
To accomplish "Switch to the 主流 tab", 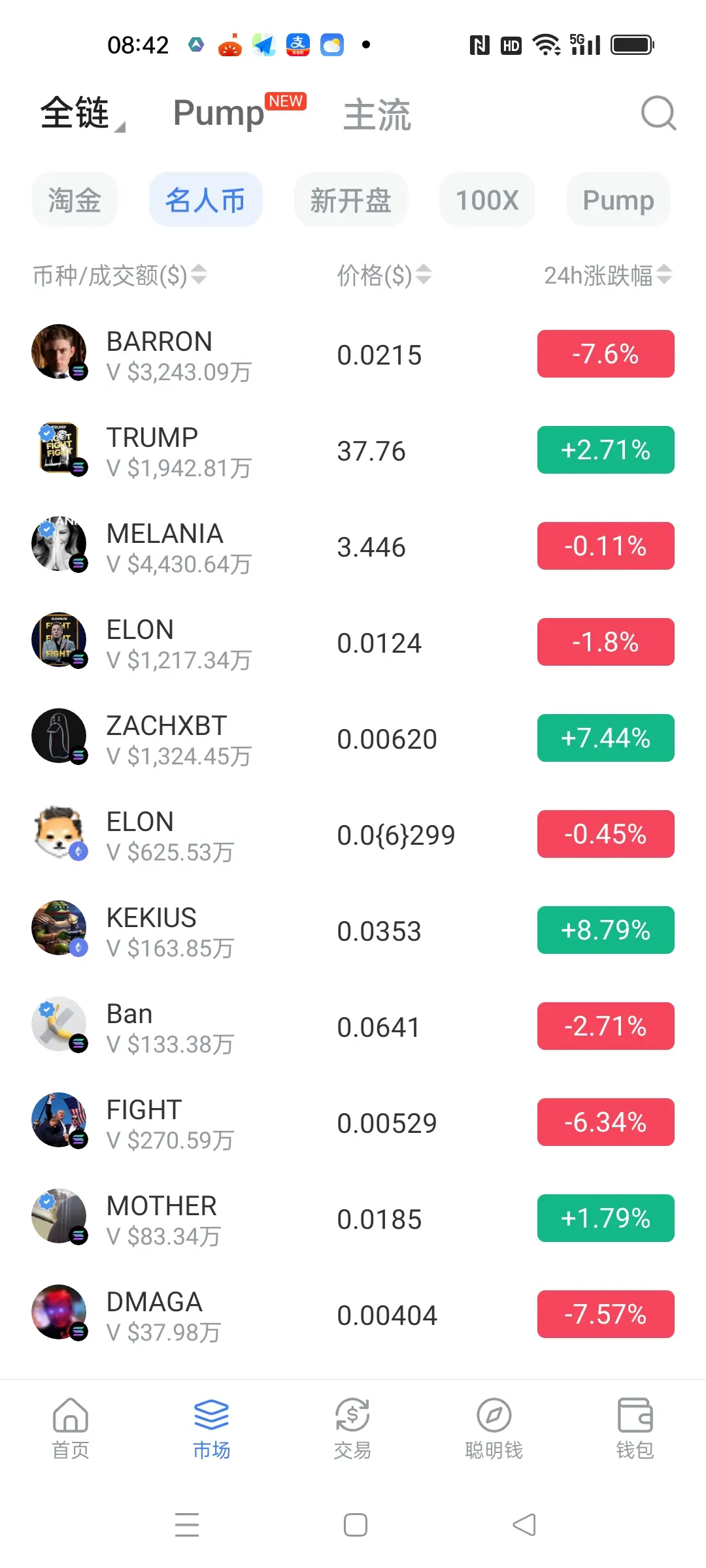I will pyautogui.click(x=377, y=115).
